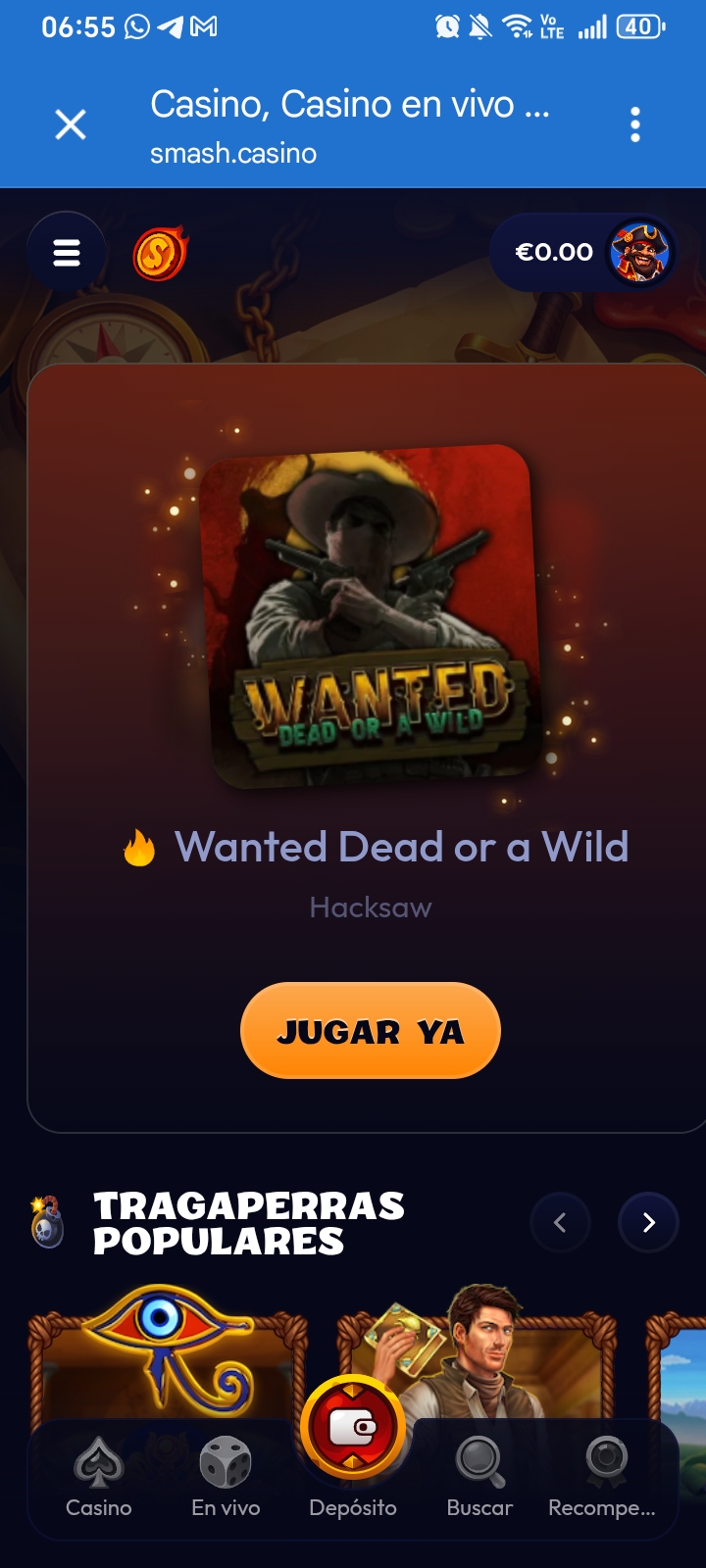
Task: Open the Wanted Dead or a Wild game tile
Action: (370, 615)
